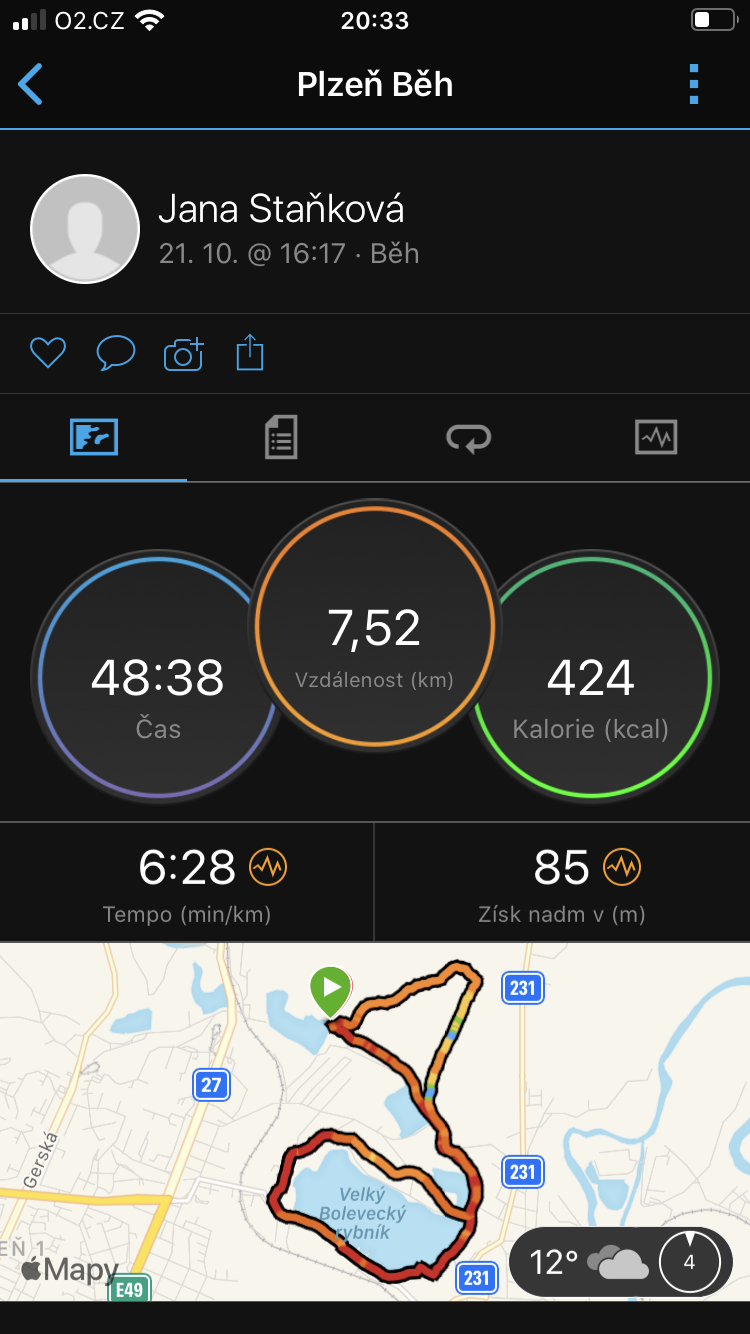750x1334 pixels.
Task: Switch to the laps tab
Action: (x=468, y=437)
